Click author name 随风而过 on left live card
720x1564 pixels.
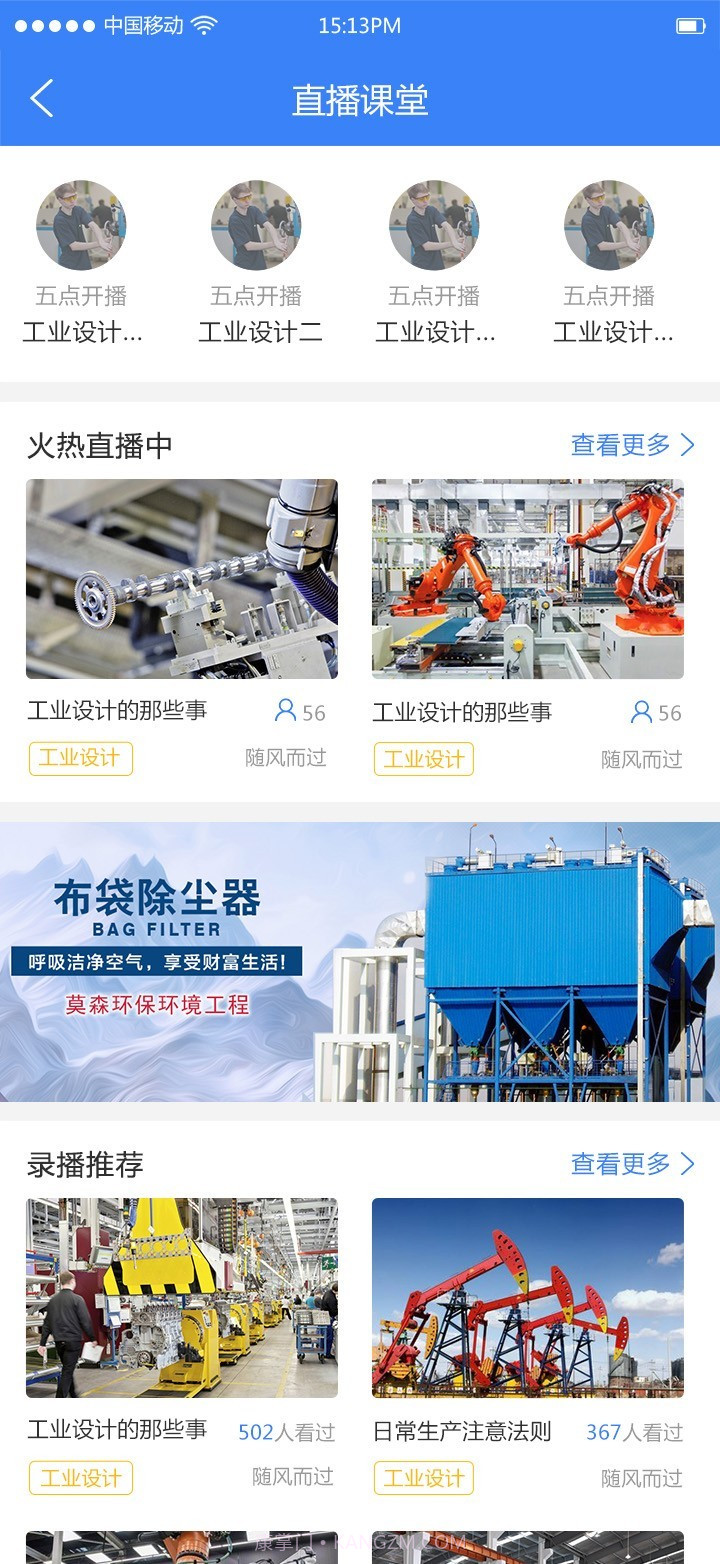286,758
